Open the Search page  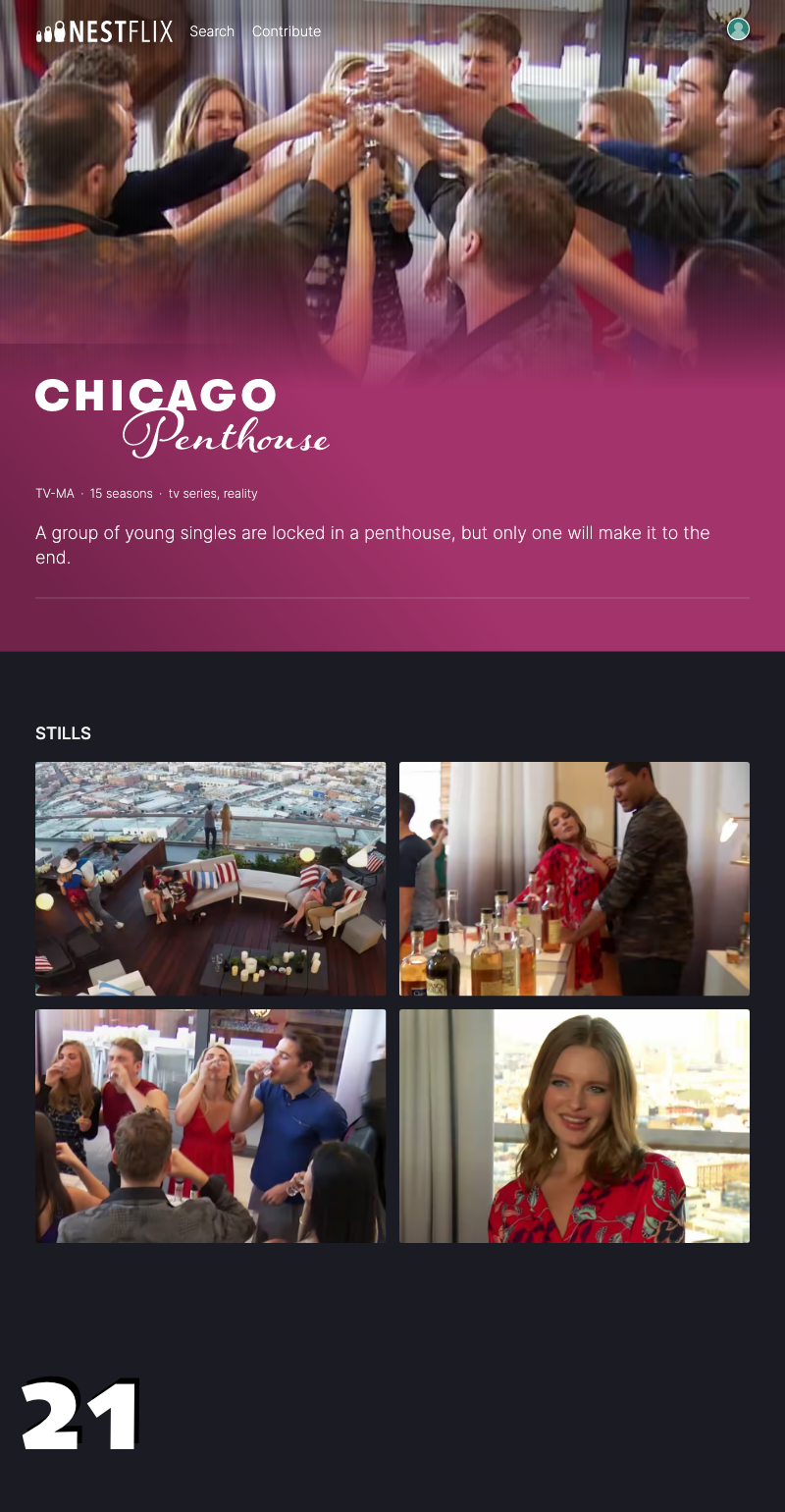212,31
